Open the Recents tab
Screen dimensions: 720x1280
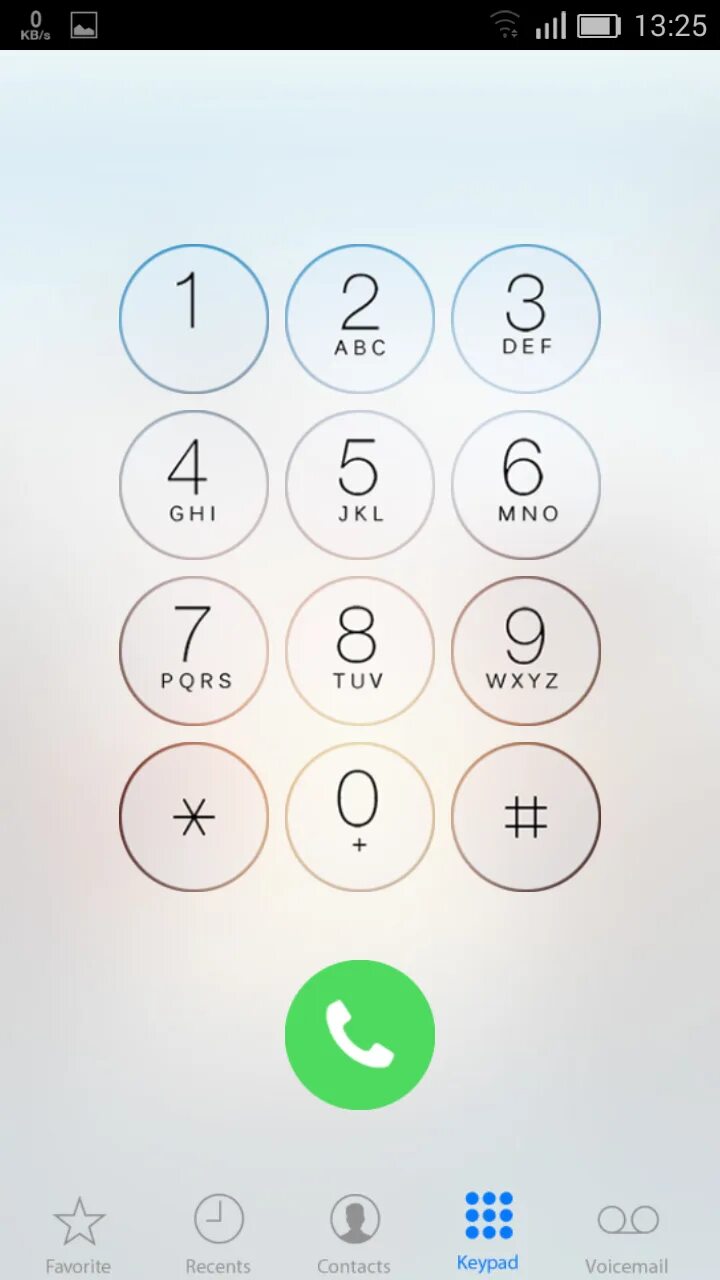218,1236
